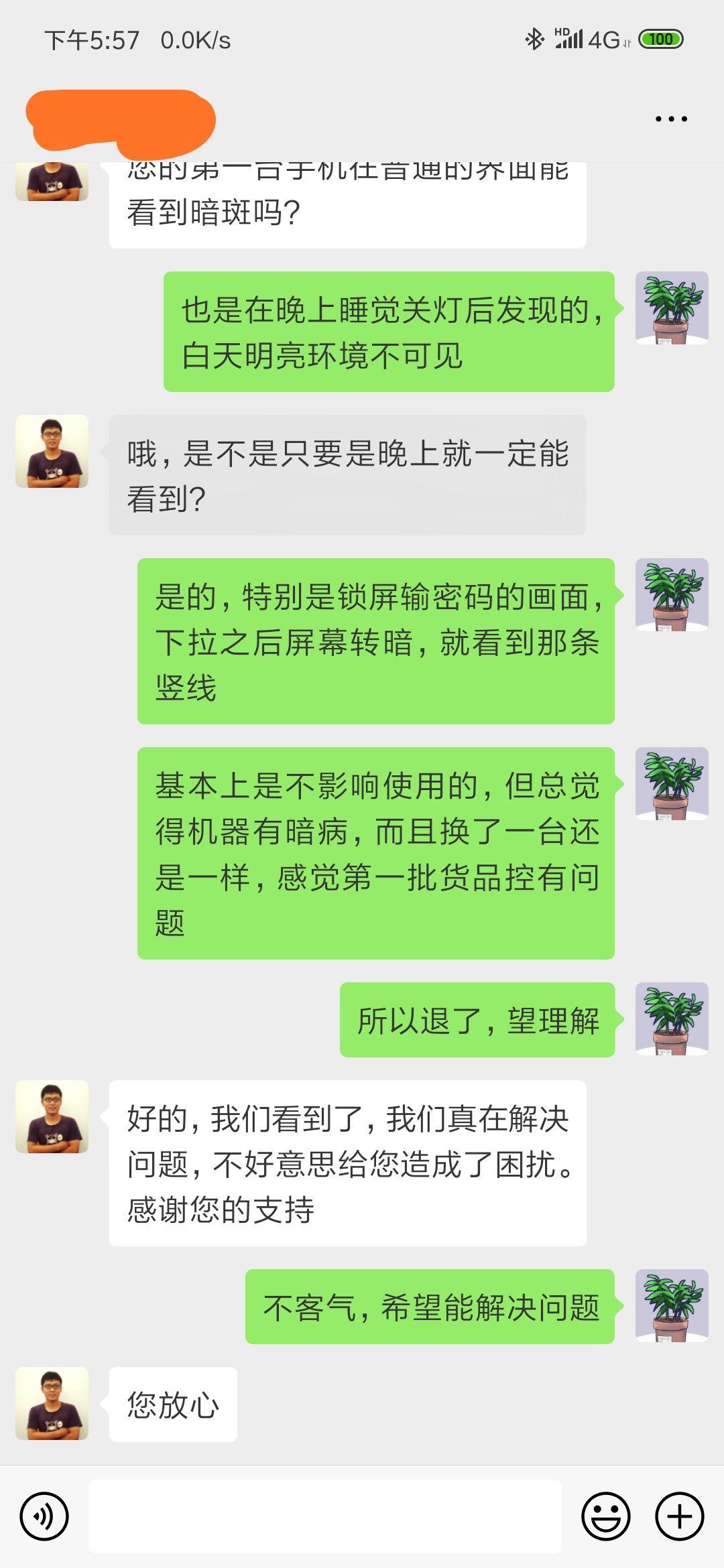Tap plant avatar beside '所以退了，望理解'
The width and height of the screenshot is (724, 1568).
[x=672, y=1019]
